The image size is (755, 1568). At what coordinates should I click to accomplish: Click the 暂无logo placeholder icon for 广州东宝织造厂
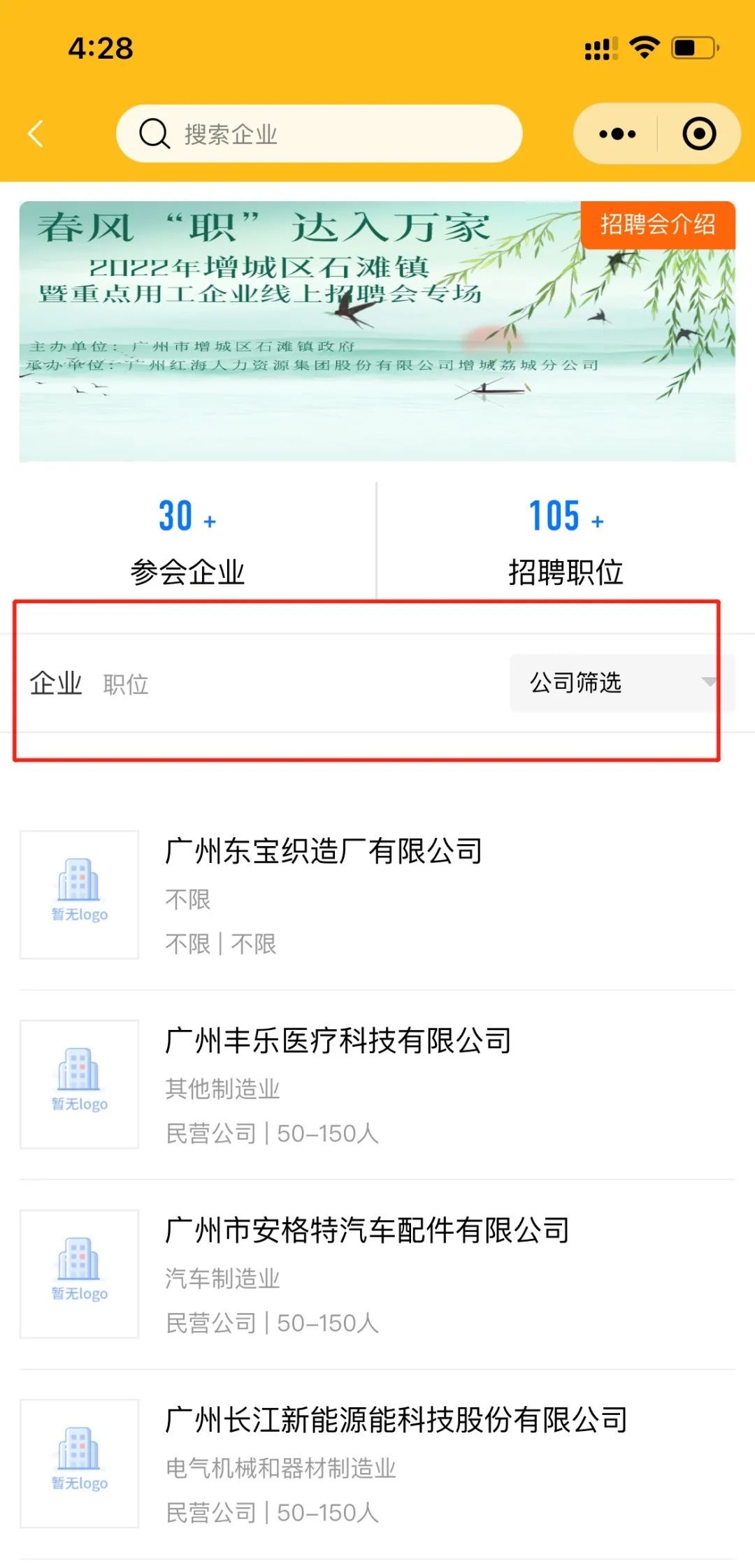click(79, 895)
